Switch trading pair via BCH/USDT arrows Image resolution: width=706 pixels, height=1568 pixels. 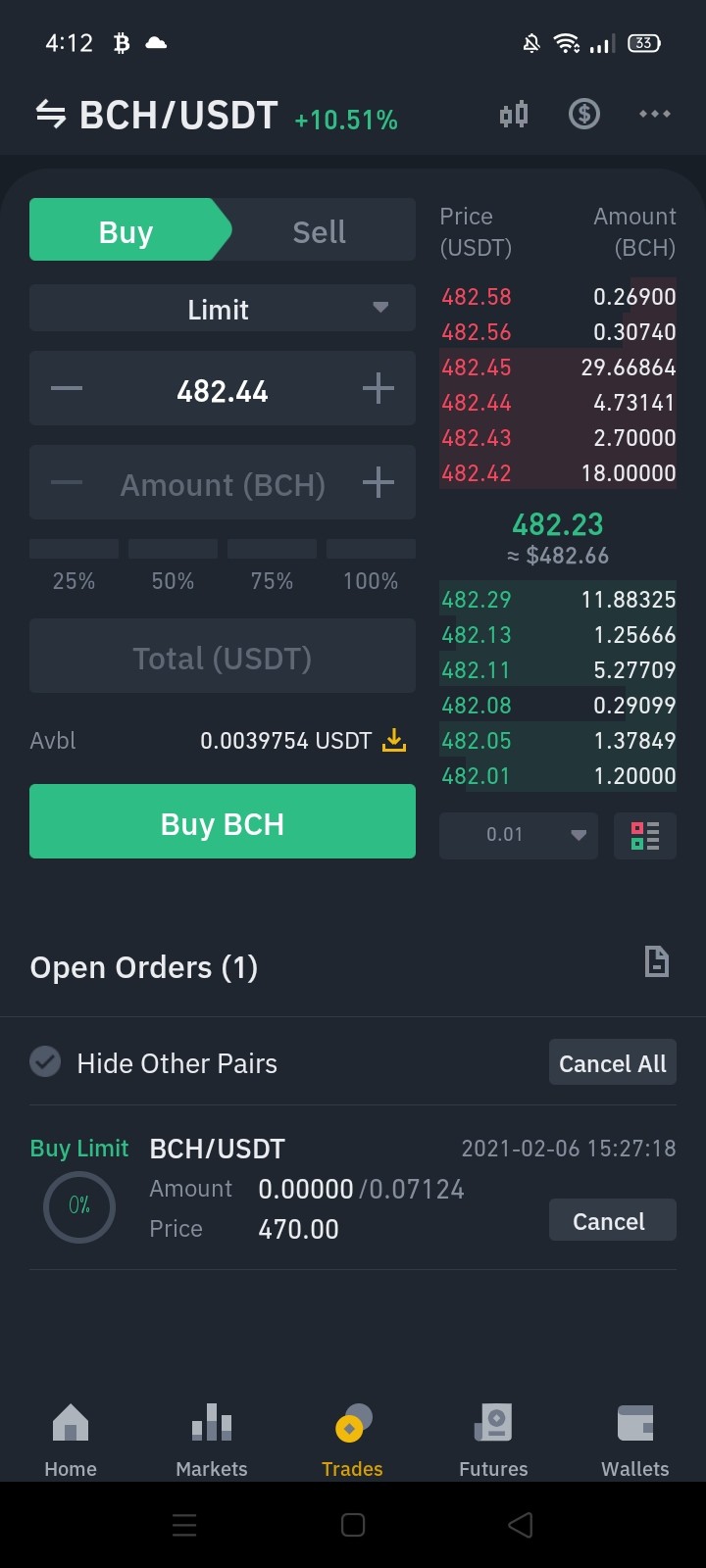51,116
